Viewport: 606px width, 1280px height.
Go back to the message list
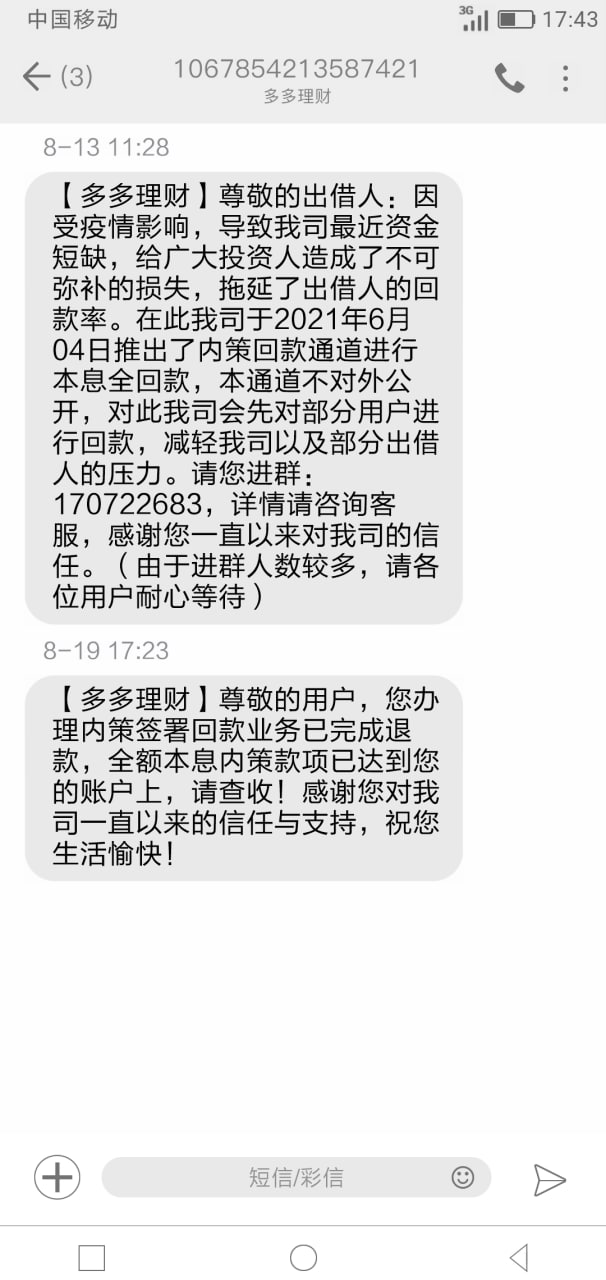tap(36, 77)
